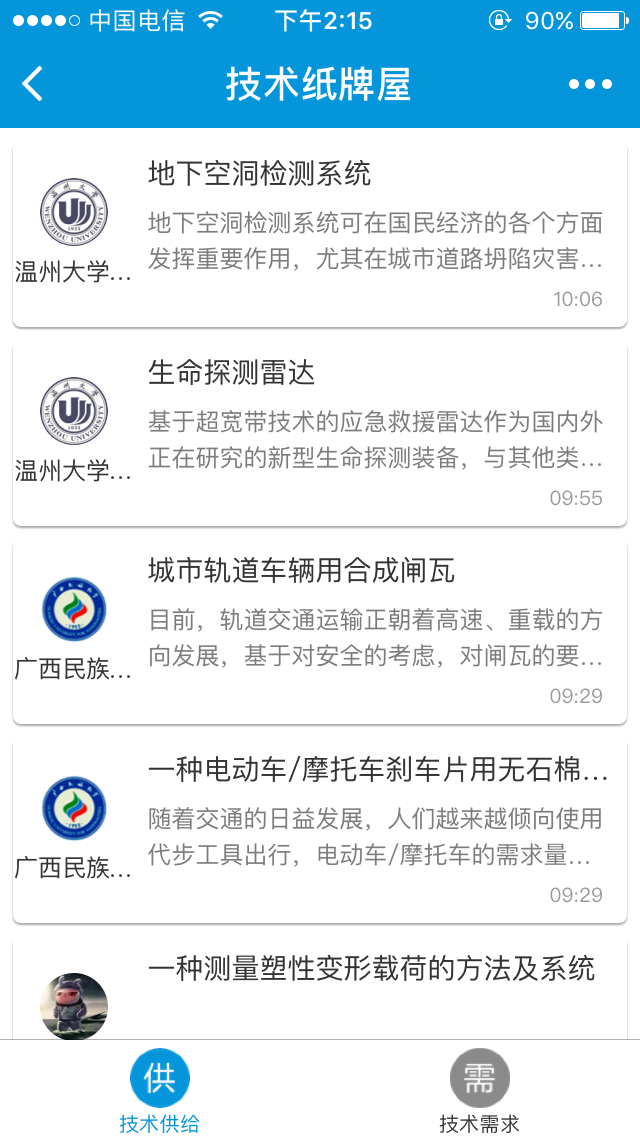The height and width of the screenshot is (1136, 640).
Task: Switch to the 技术需求 tab
Action: click(480, 1090)
